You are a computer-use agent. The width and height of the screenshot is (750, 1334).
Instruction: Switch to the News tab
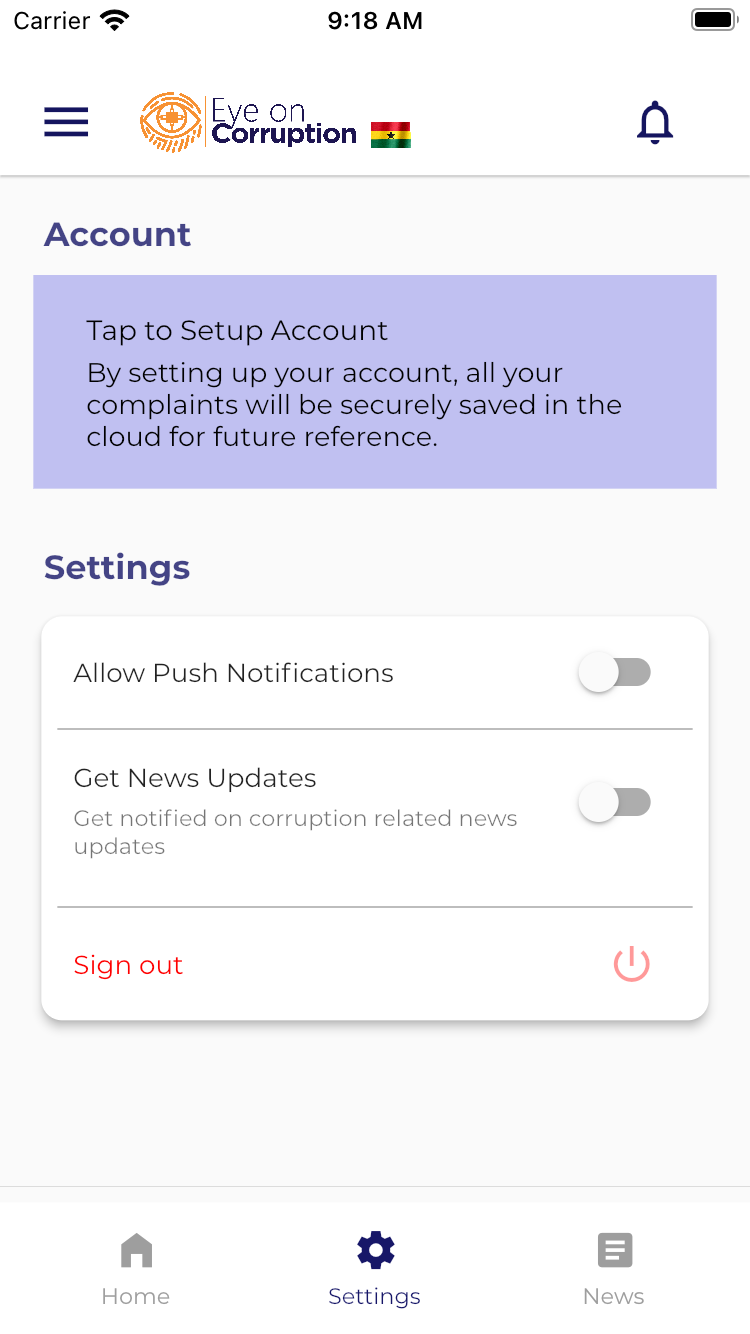(x=614, y=1268)
